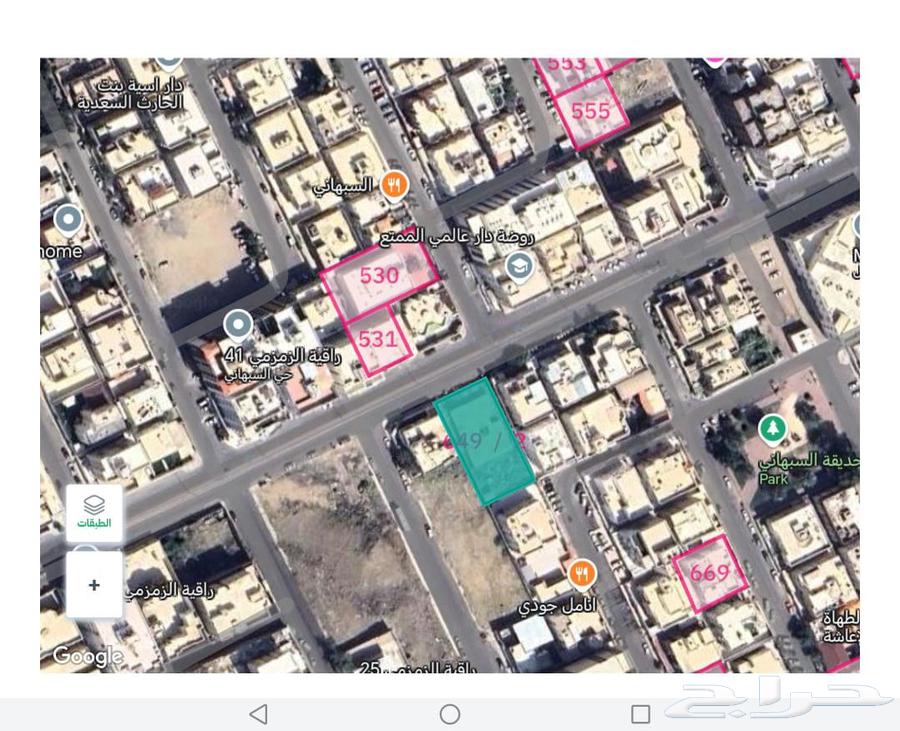Open the السبهاني restaurant pin
The height and width of the screenshot is (731, 900).
click(x=396, y=184)
